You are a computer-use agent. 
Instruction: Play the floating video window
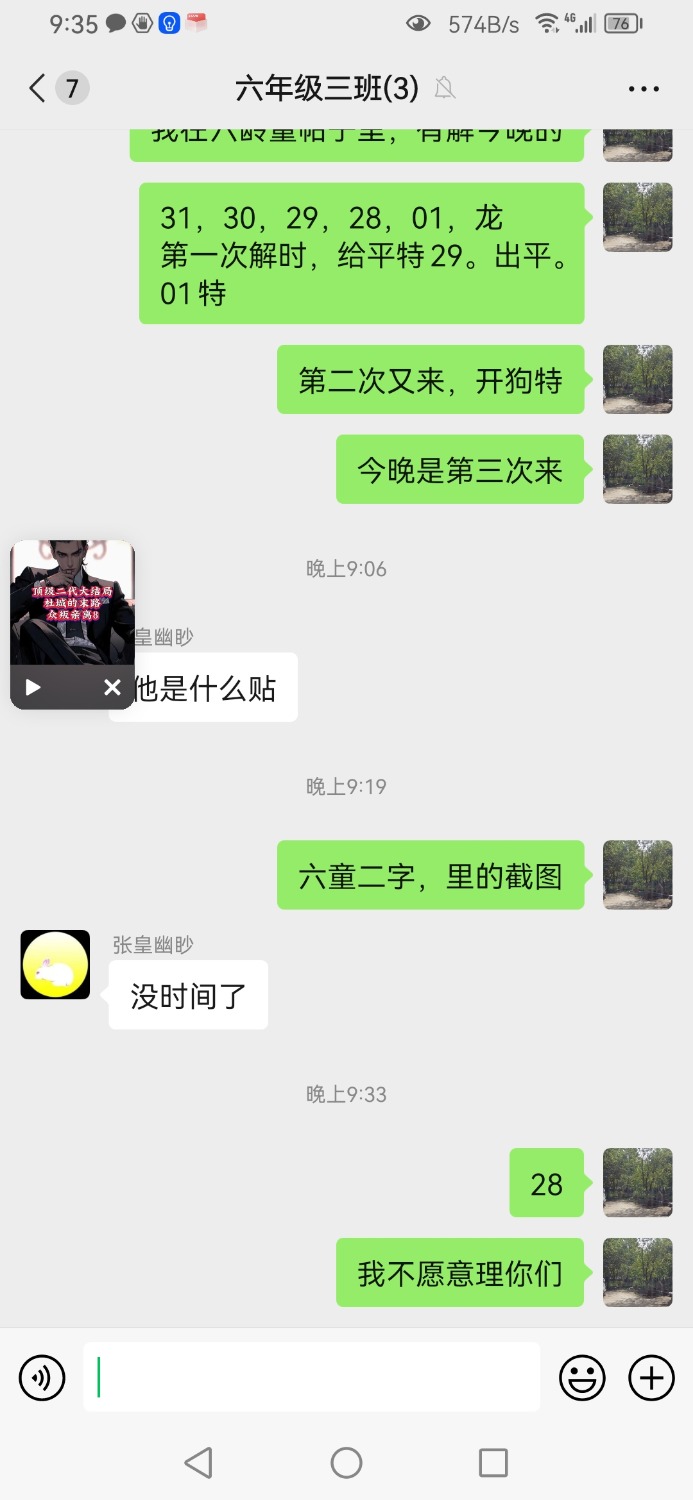(x=33, y=687)
